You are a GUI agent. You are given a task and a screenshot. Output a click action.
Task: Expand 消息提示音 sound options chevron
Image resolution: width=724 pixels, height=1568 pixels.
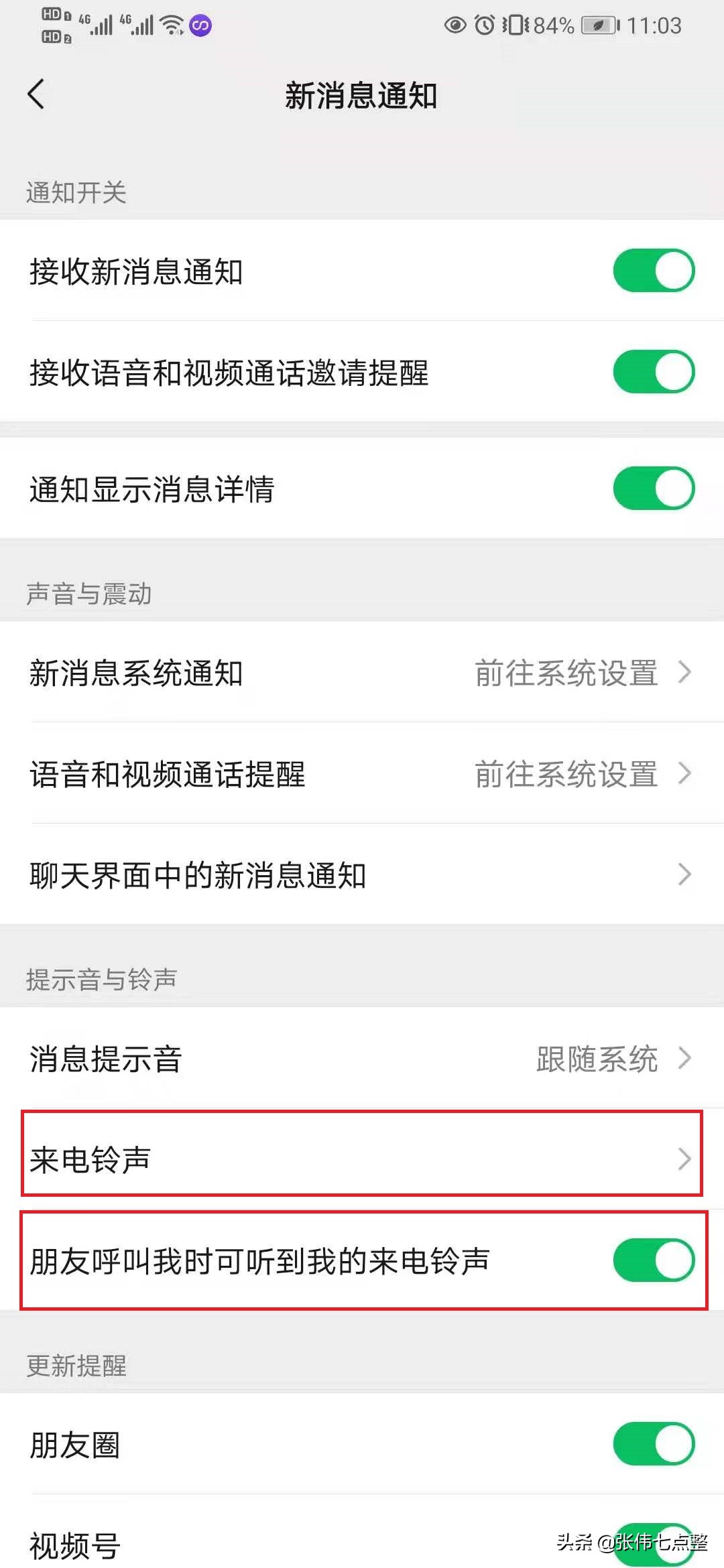tap(684, 1059)
